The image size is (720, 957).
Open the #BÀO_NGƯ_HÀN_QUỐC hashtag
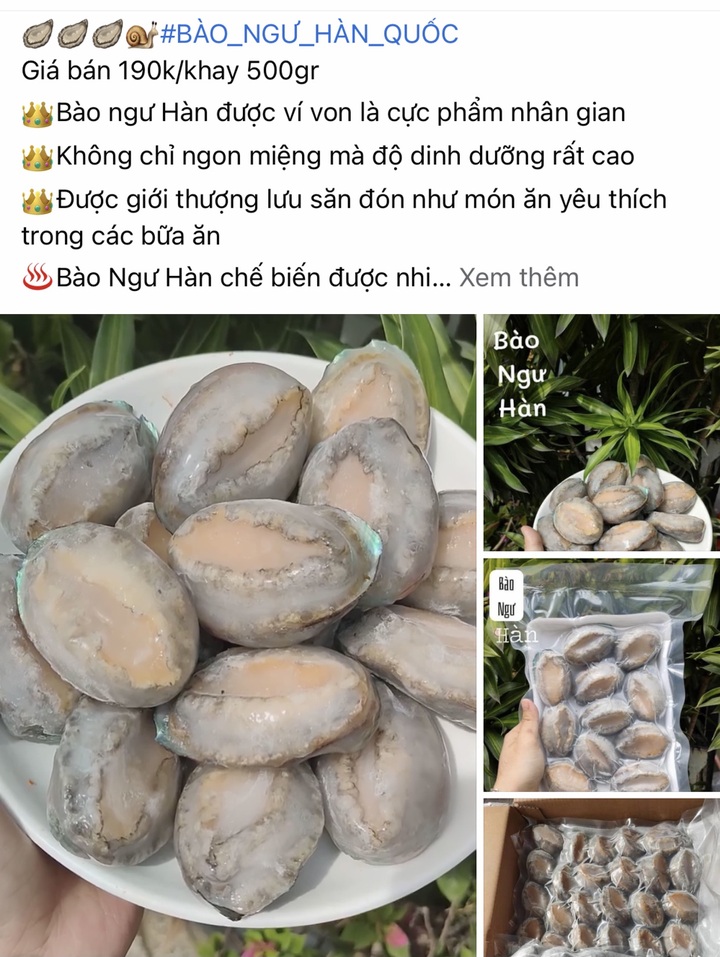click(x=308, y=34)
